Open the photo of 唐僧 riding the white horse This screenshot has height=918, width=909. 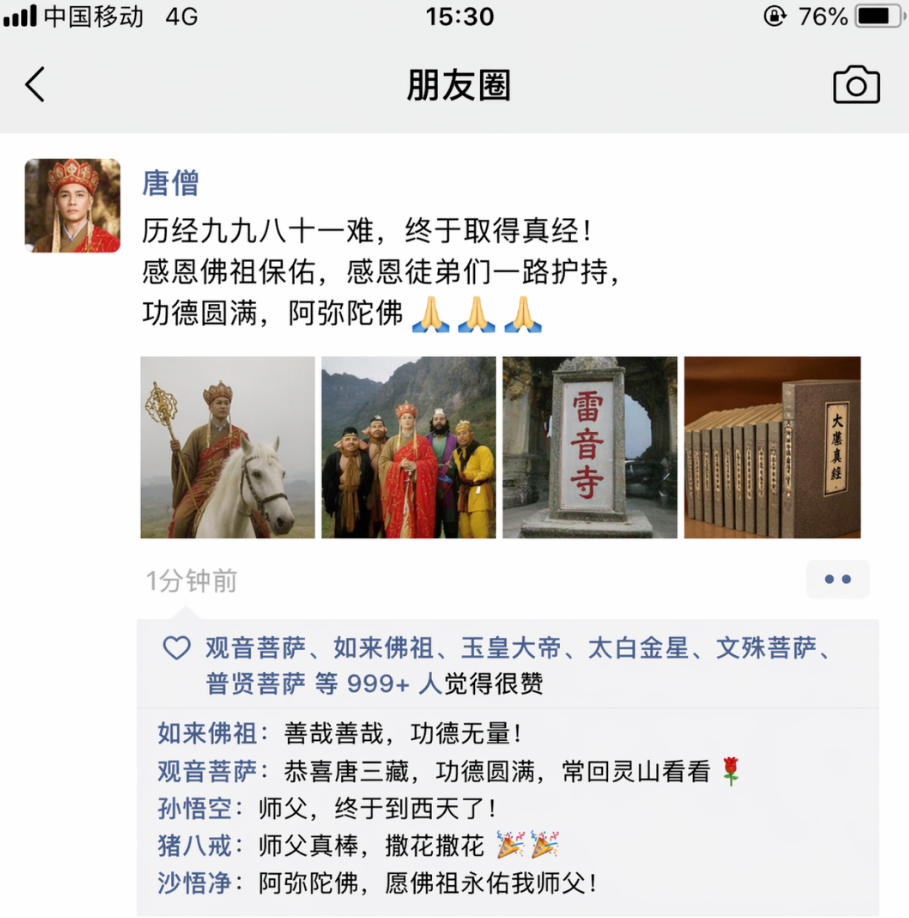[225, 447]
